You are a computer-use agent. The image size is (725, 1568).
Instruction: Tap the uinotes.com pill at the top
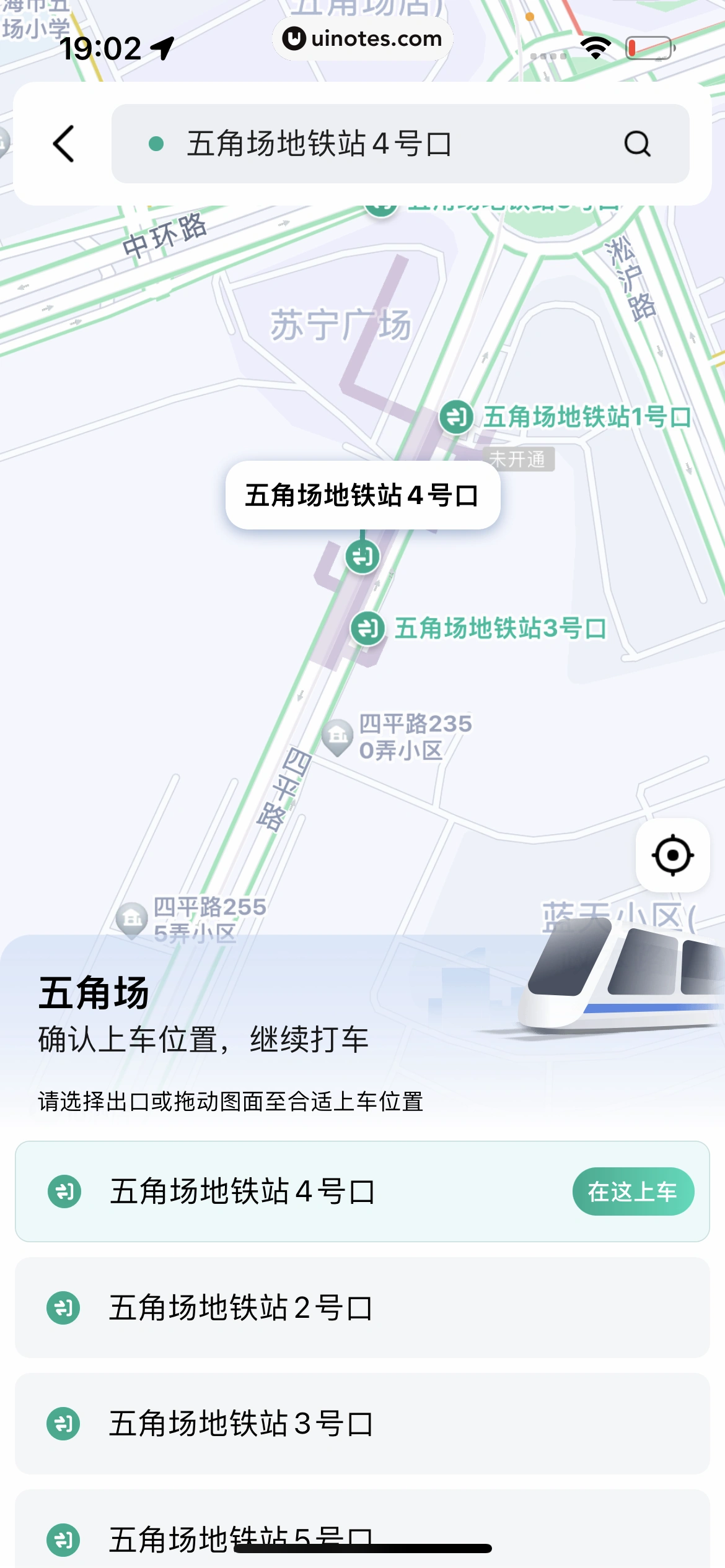(362, 38)
